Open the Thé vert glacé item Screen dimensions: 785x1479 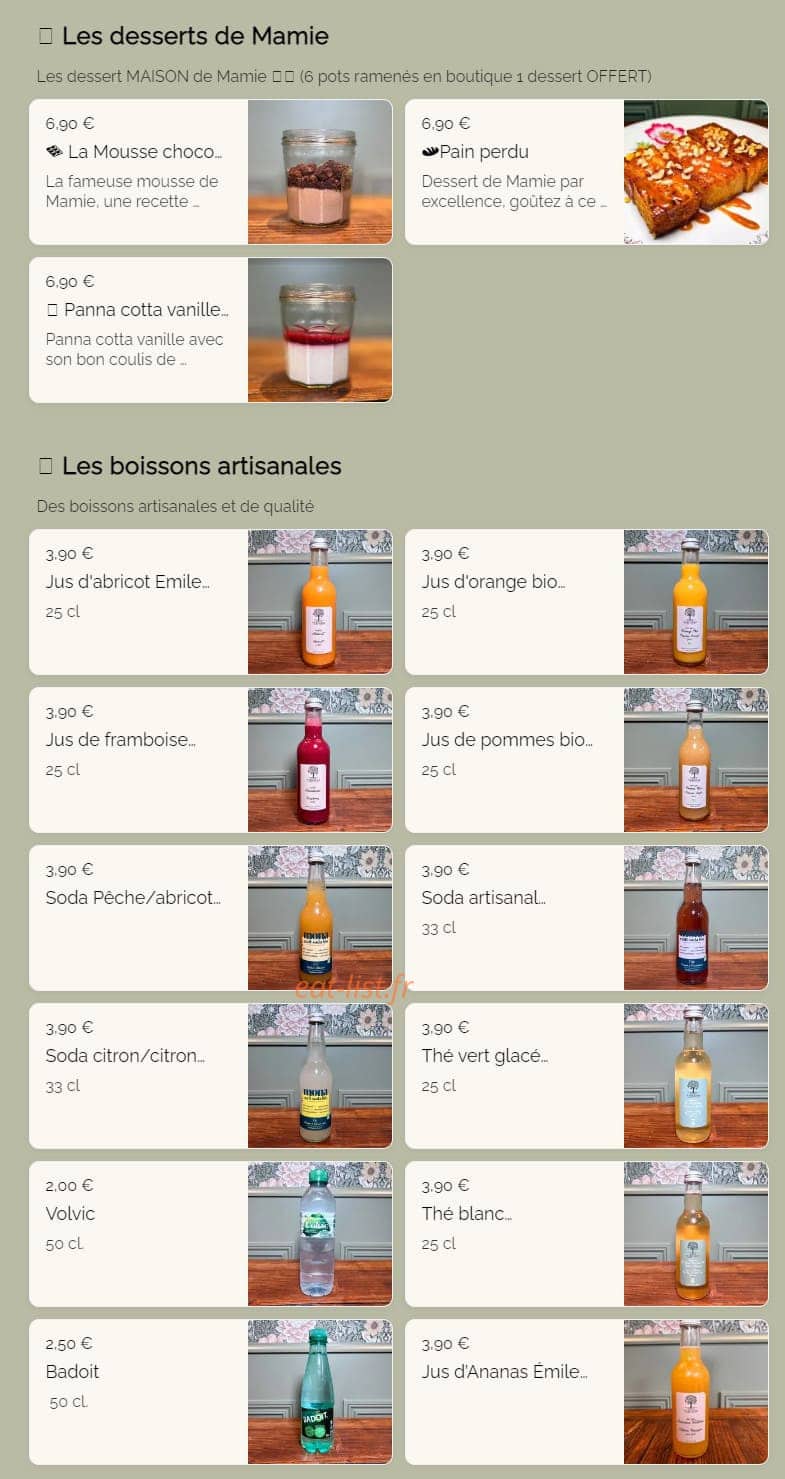(587, 1076)
